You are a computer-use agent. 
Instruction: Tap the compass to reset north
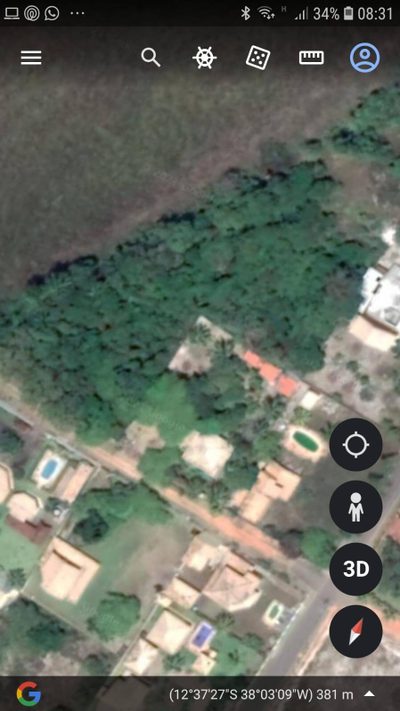356,631
